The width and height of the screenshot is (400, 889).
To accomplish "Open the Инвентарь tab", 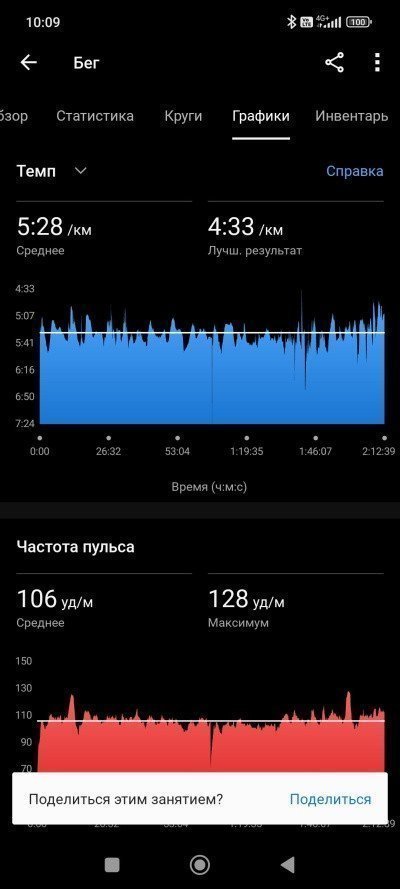I will click(x=351, y=116).
